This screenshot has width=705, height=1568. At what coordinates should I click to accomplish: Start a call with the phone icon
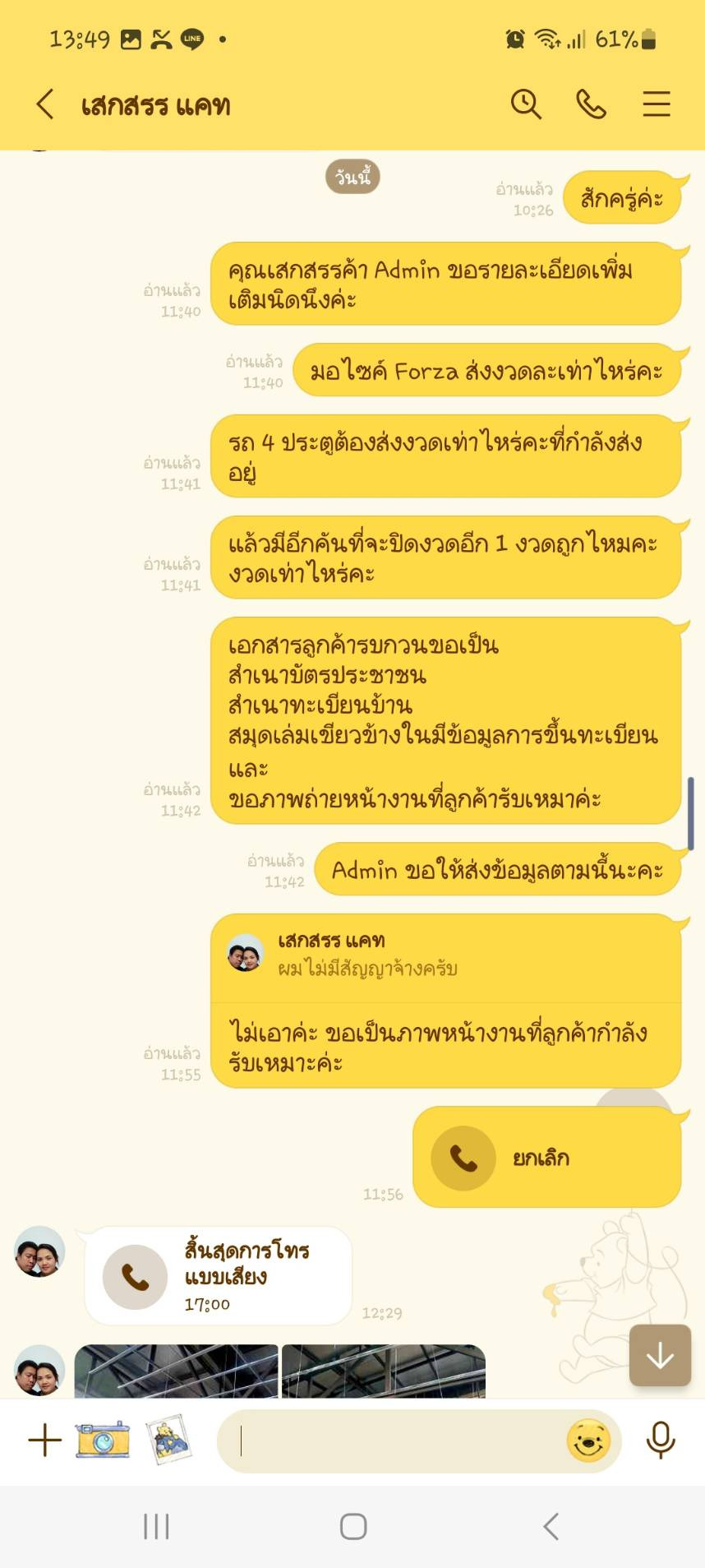tap(591, 104)
